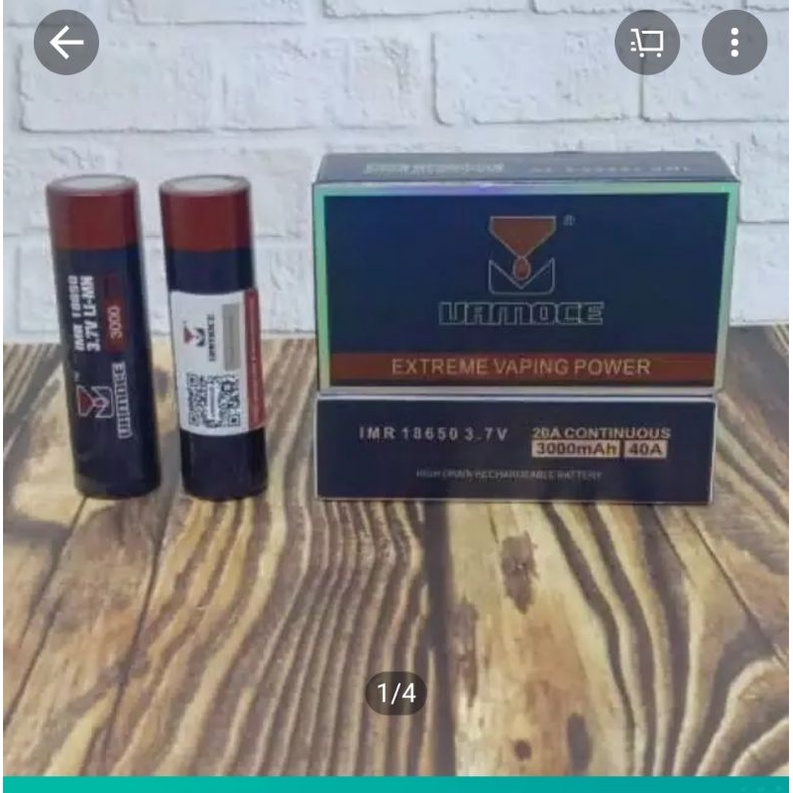The image size is (793, 793).
Task: Go back using the arrow icon
Action: point(66,43)
